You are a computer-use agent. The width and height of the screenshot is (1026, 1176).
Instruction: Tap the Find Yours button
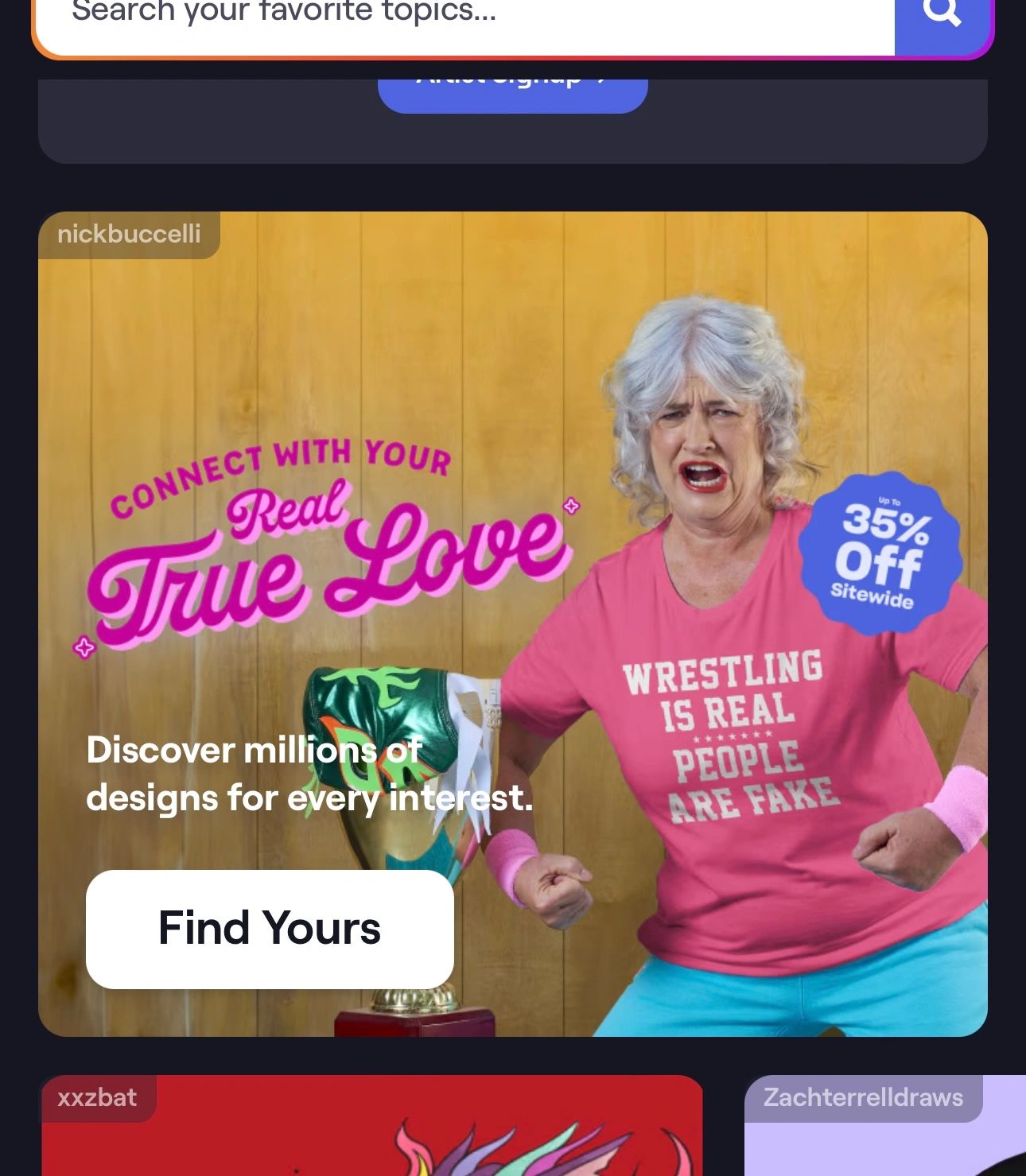click(270, 929)
